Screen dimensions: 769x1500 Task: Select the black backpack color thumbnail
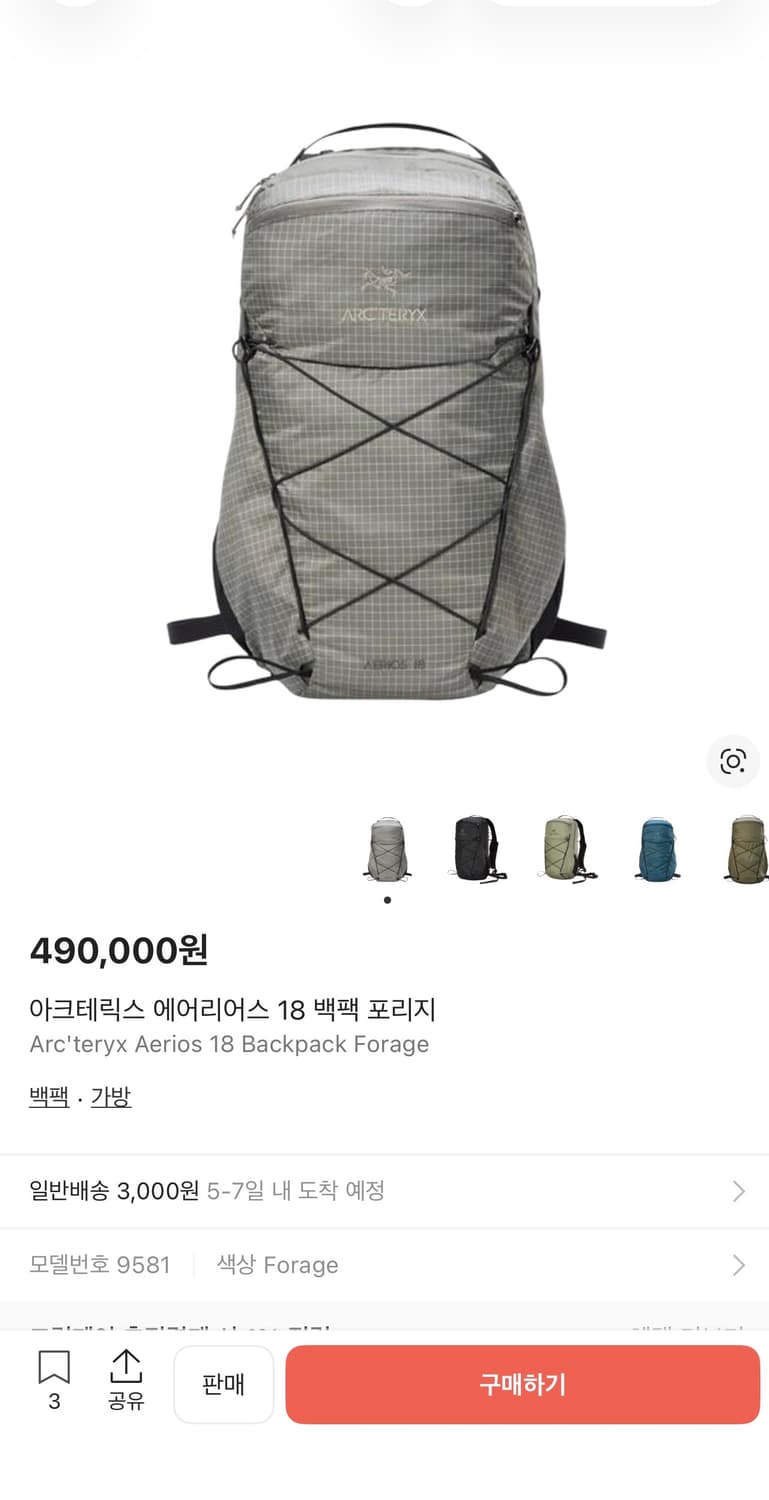(x=477, y=848)
